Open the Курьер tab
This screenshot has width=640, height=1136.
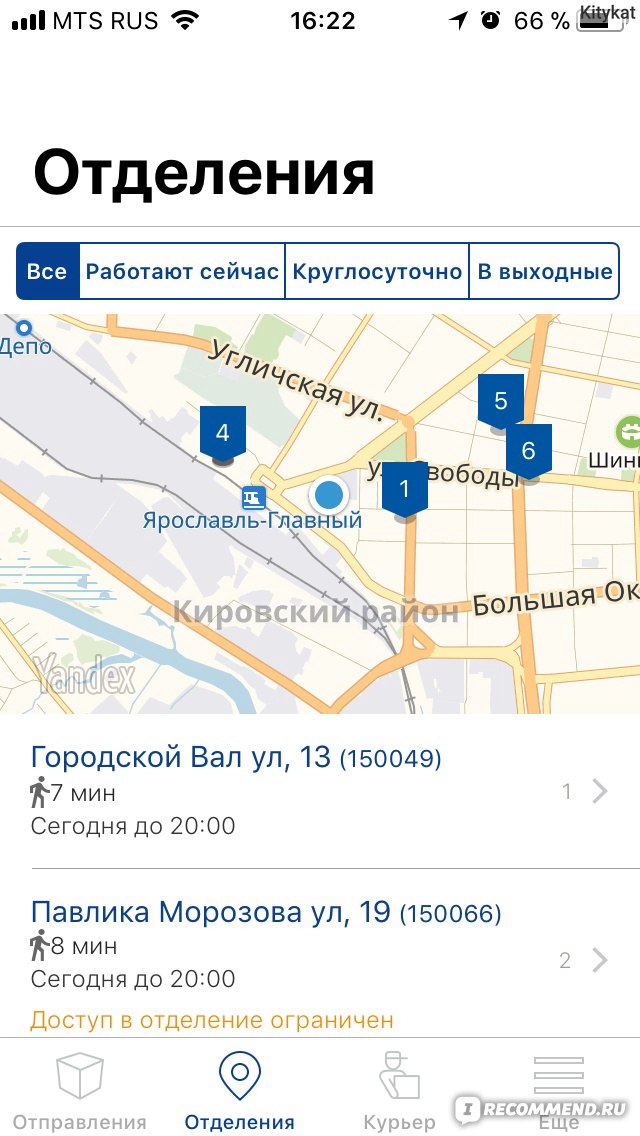[x=399, y=1089]
